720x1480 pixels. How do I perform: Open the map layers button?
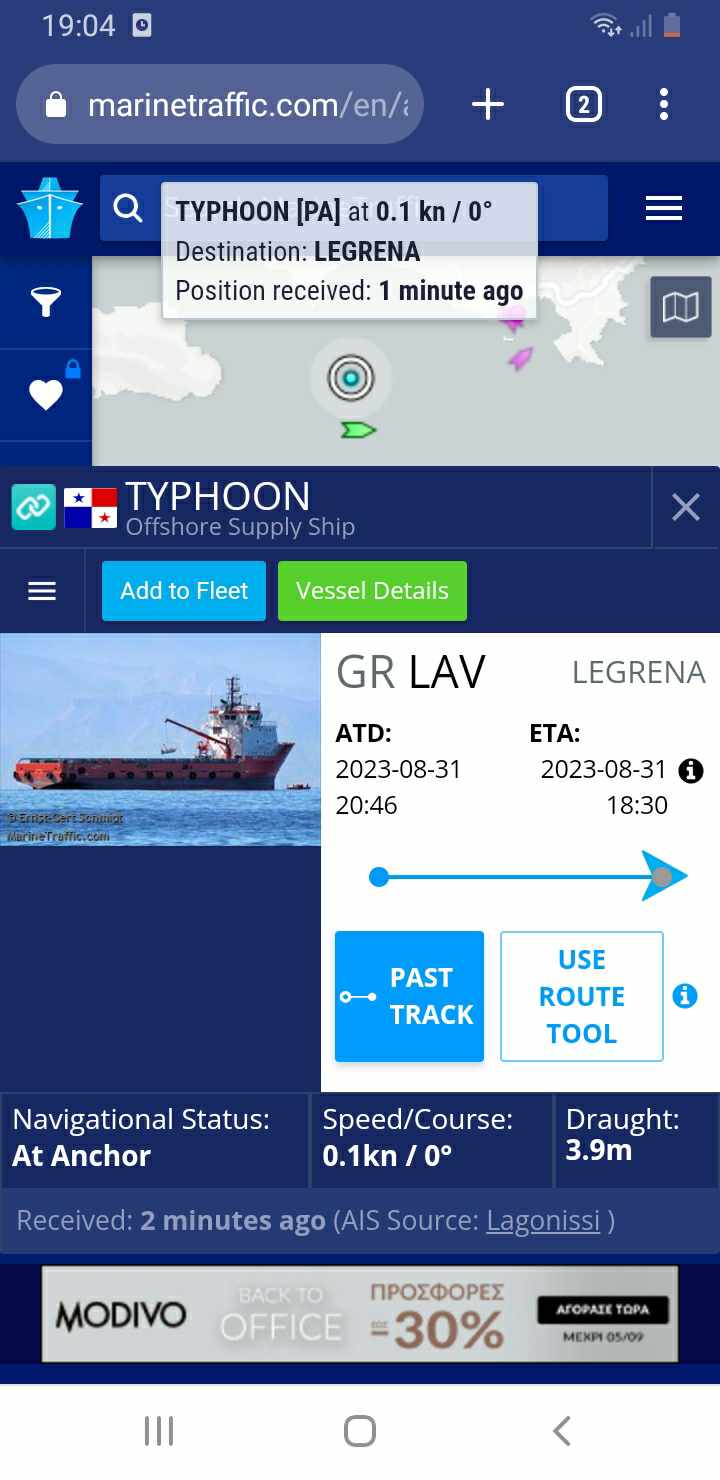click(x=681, y=307)
